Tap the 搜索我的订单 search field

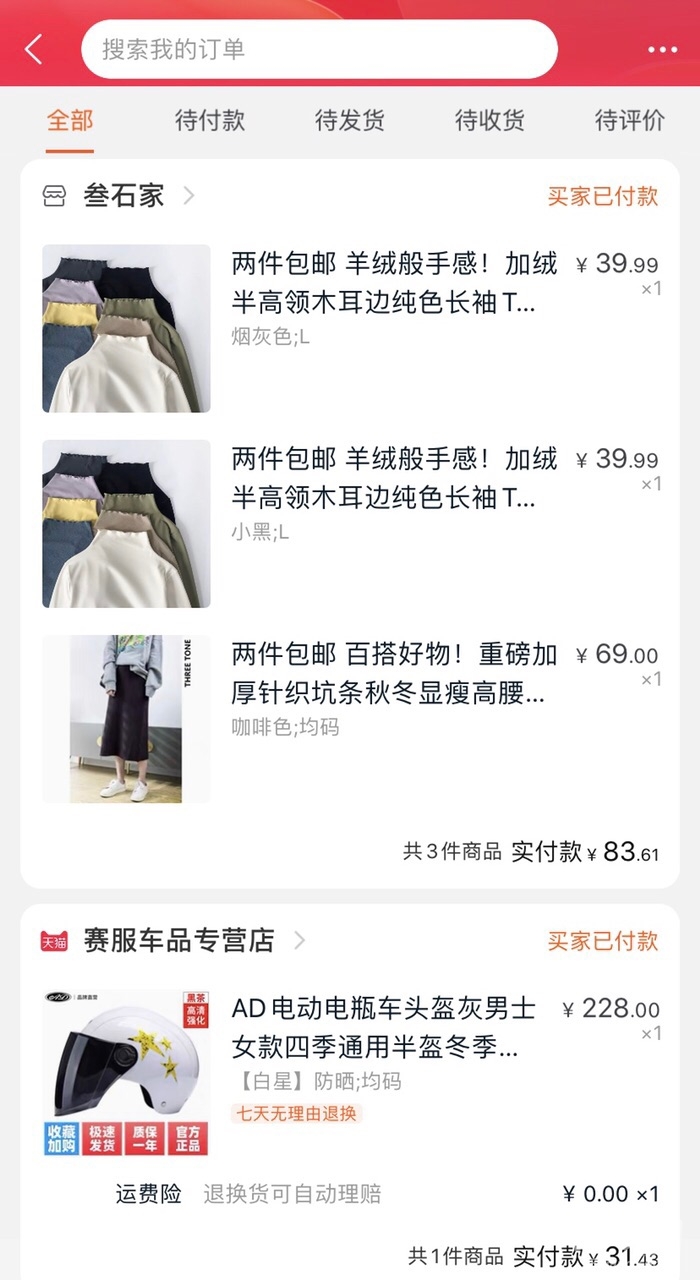319,49
